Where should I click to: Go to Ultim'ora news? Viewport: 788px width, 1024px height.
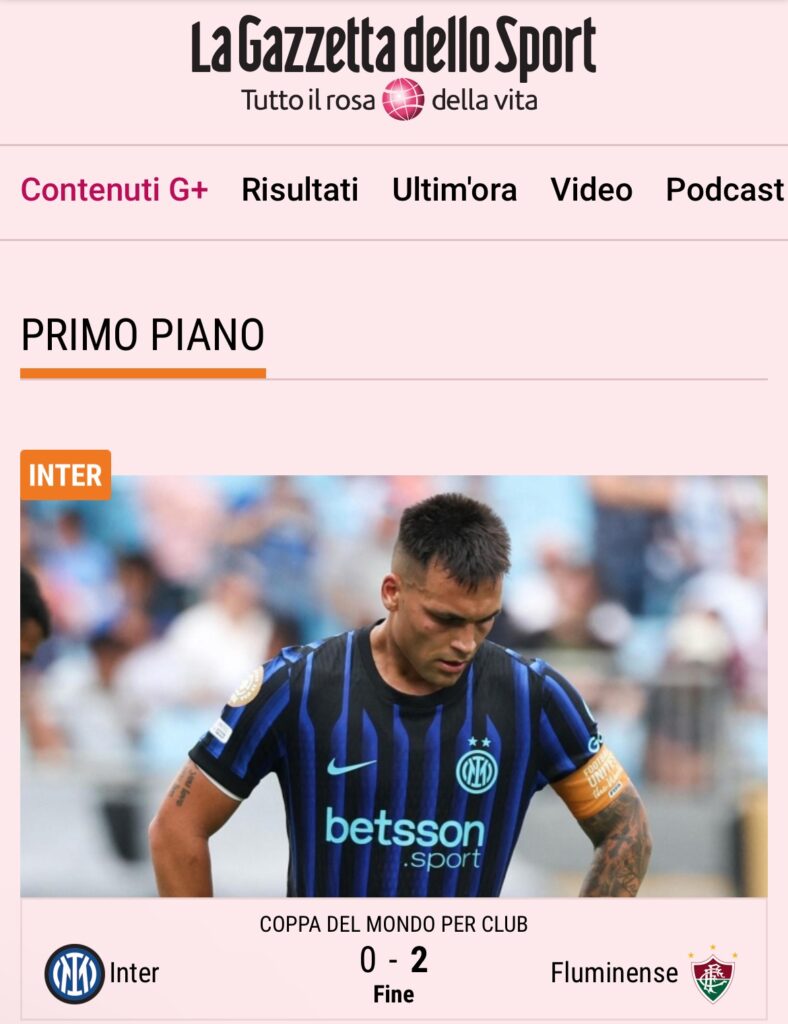click(454, 190)
